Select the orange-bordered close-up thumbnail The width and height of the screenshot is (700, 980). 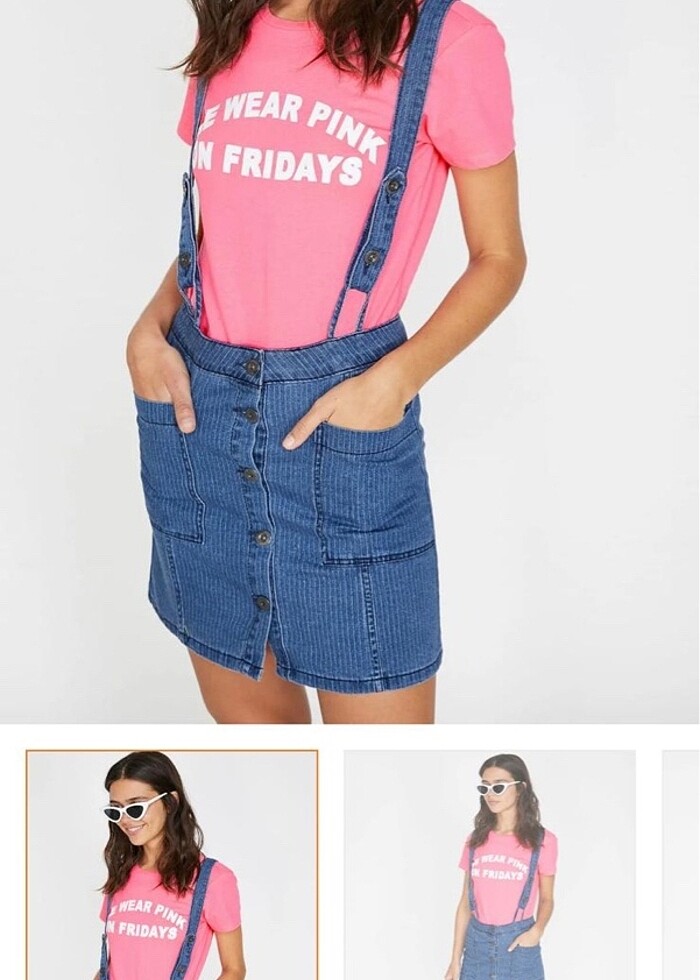[172, 864]
